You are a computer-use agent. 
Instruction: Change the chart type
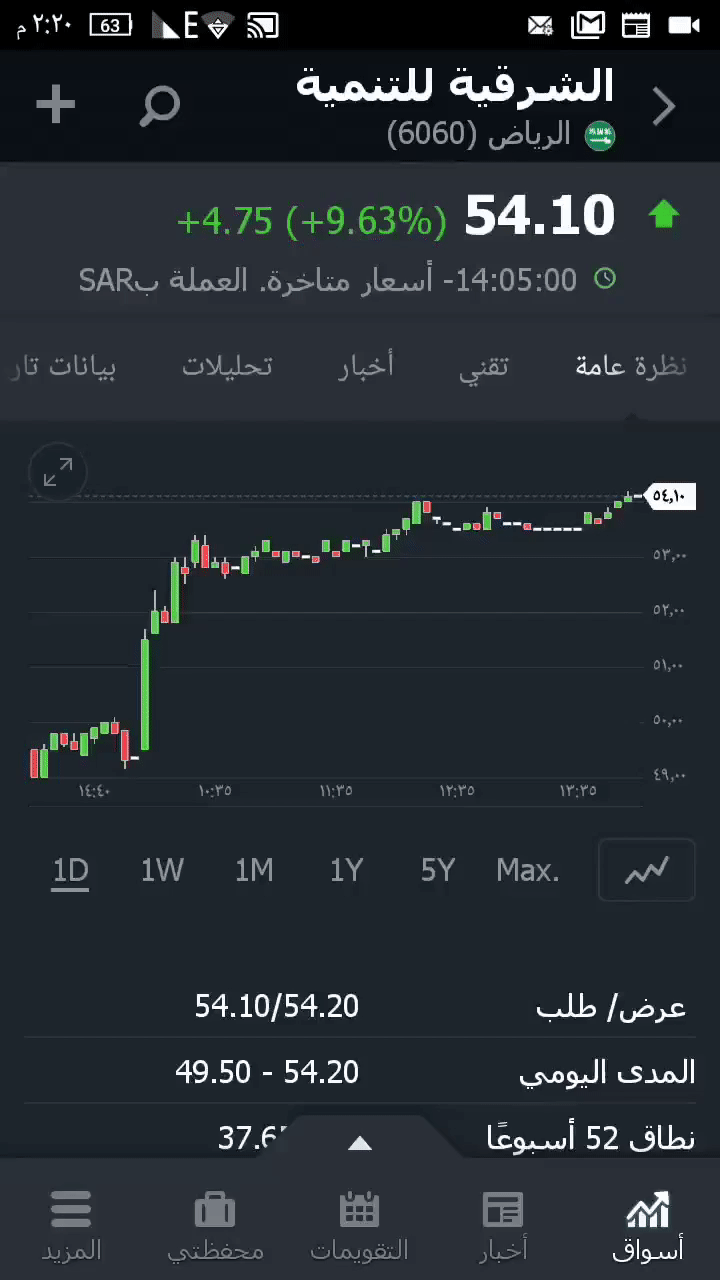point(646,871)
